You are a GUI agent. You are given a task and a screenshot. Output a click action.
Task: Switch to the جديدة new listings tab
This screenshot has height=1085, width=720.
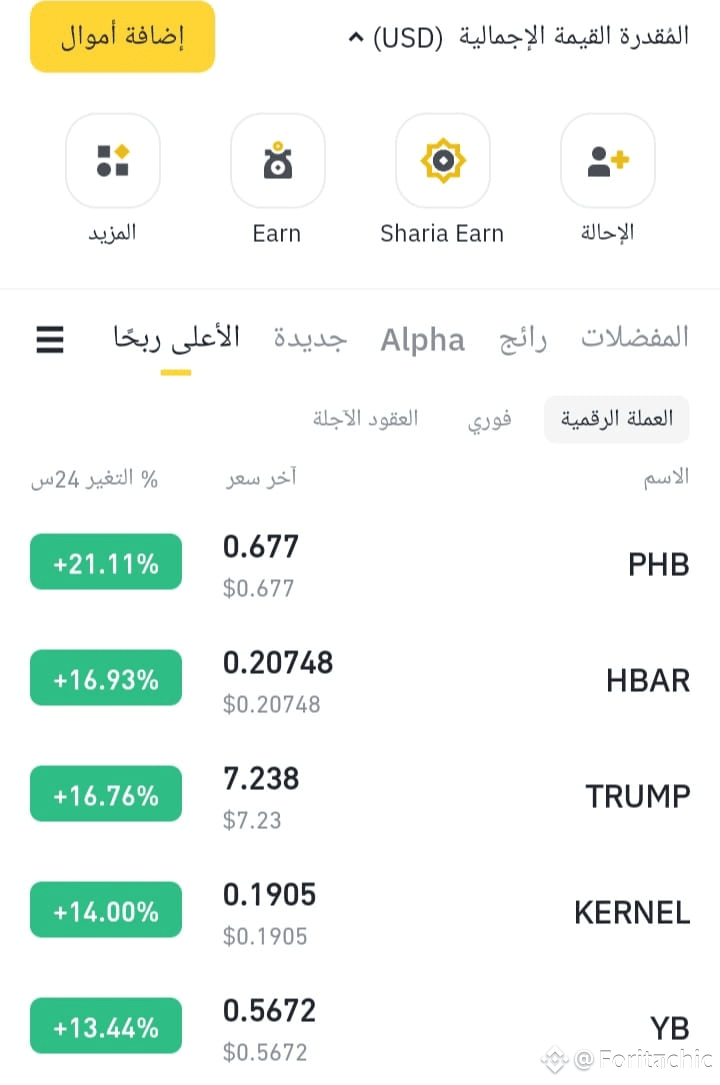point(310,339)
